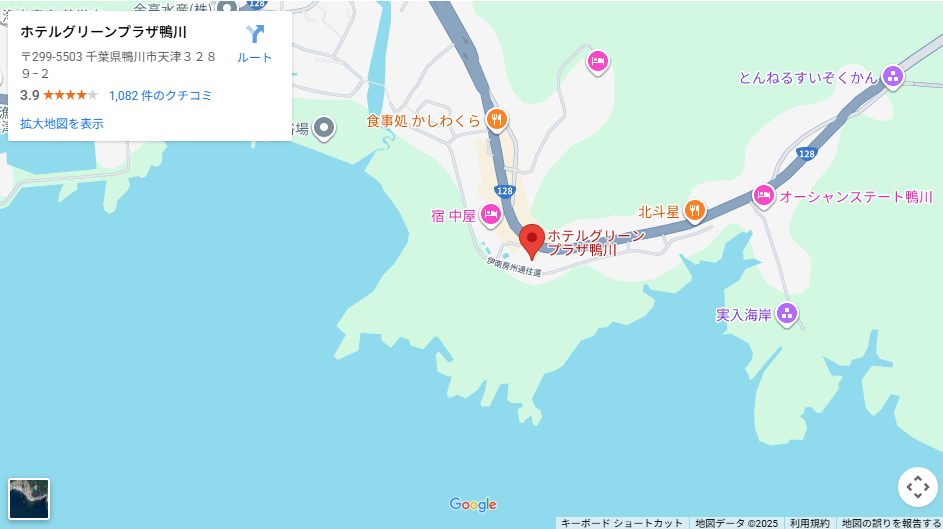
Task: Open route directions to ホテルグリーンプラザ鴨川
Action: [x=254, y=43]
